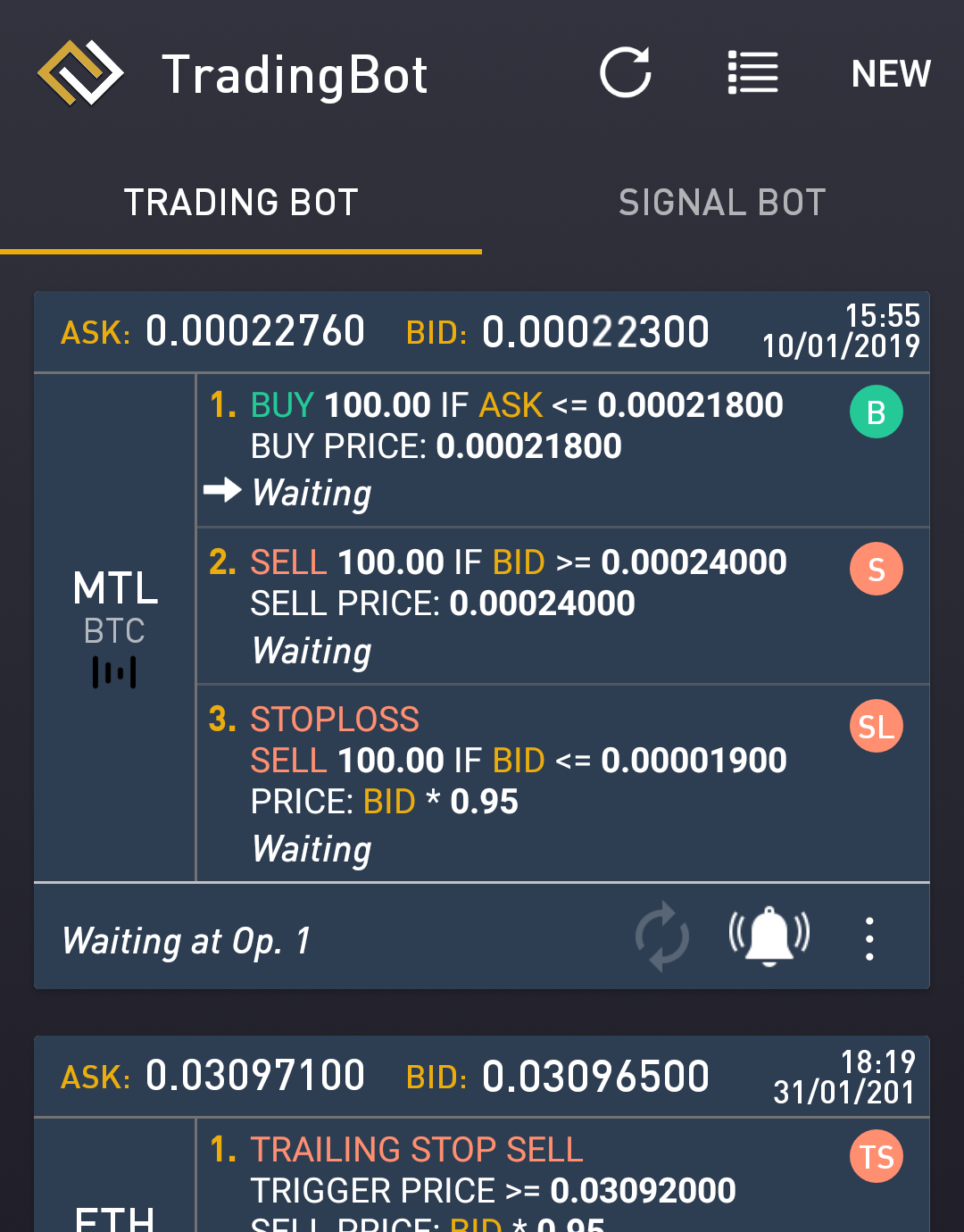This screenshot has width=964, height=1232.
Task: Select the TRADING BOT tab
Action: (x=241, y=202)
